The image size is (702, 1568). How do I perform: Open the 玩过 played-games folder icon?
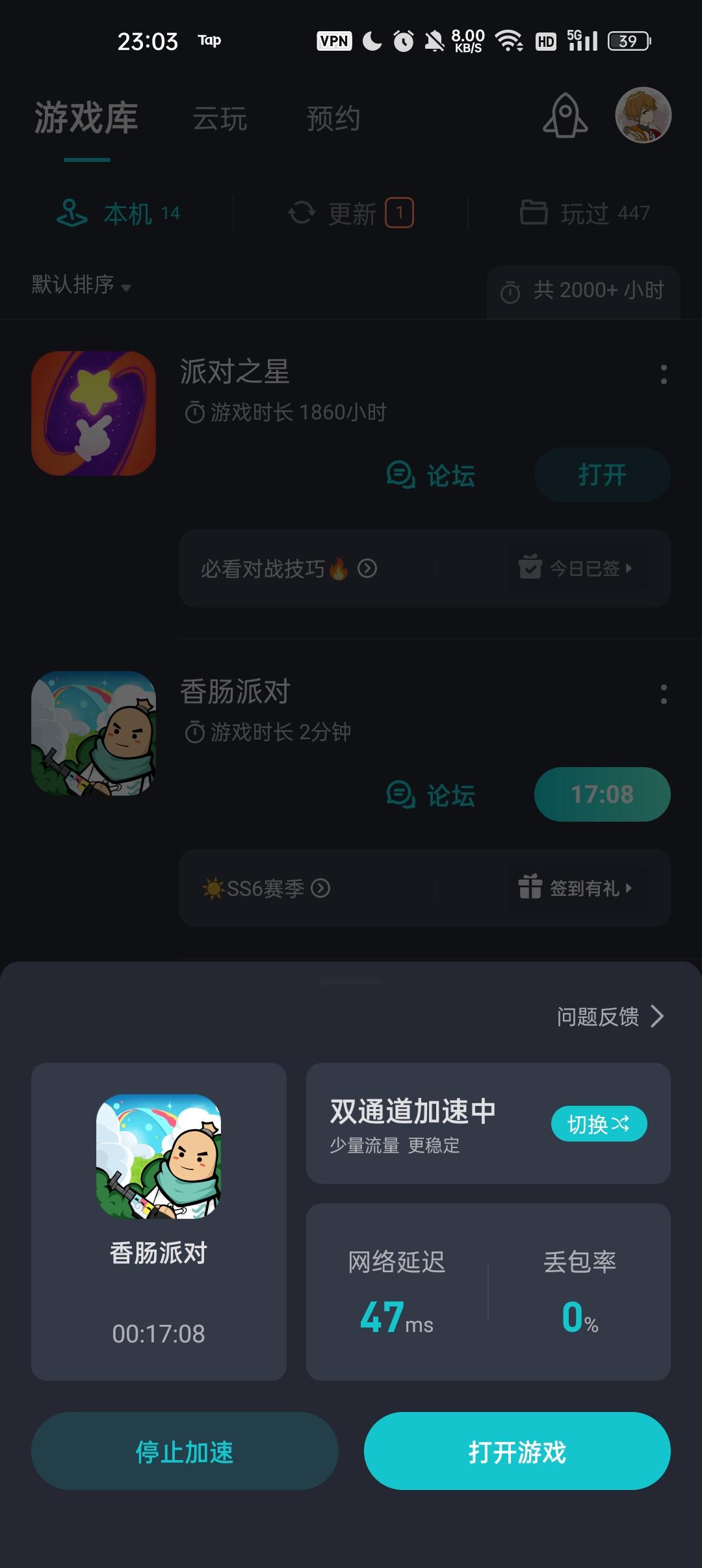[x=534, y=213]
